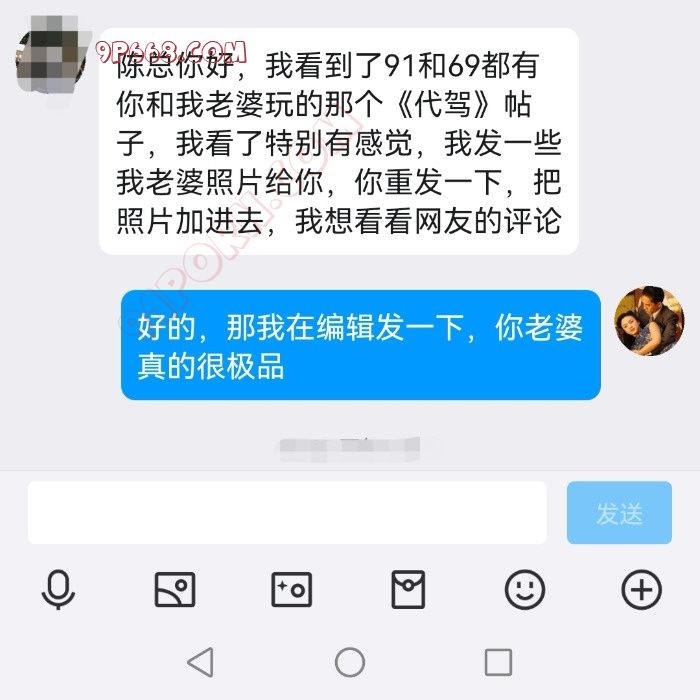Go back using the system back button
Viewport: 700px width, 700px height.
[201, 661]
